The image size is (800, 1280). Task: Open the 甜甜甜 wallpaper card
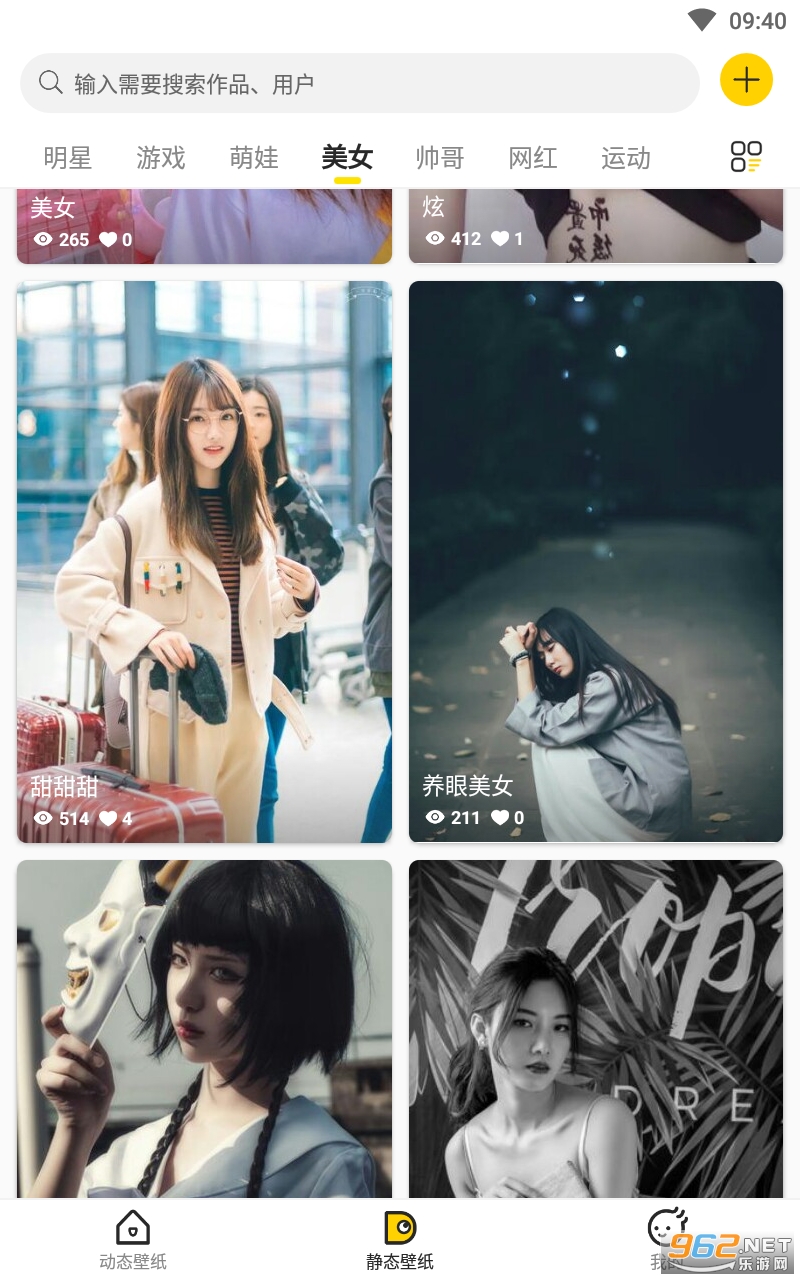pyautogui.click(x=204, y=562)
